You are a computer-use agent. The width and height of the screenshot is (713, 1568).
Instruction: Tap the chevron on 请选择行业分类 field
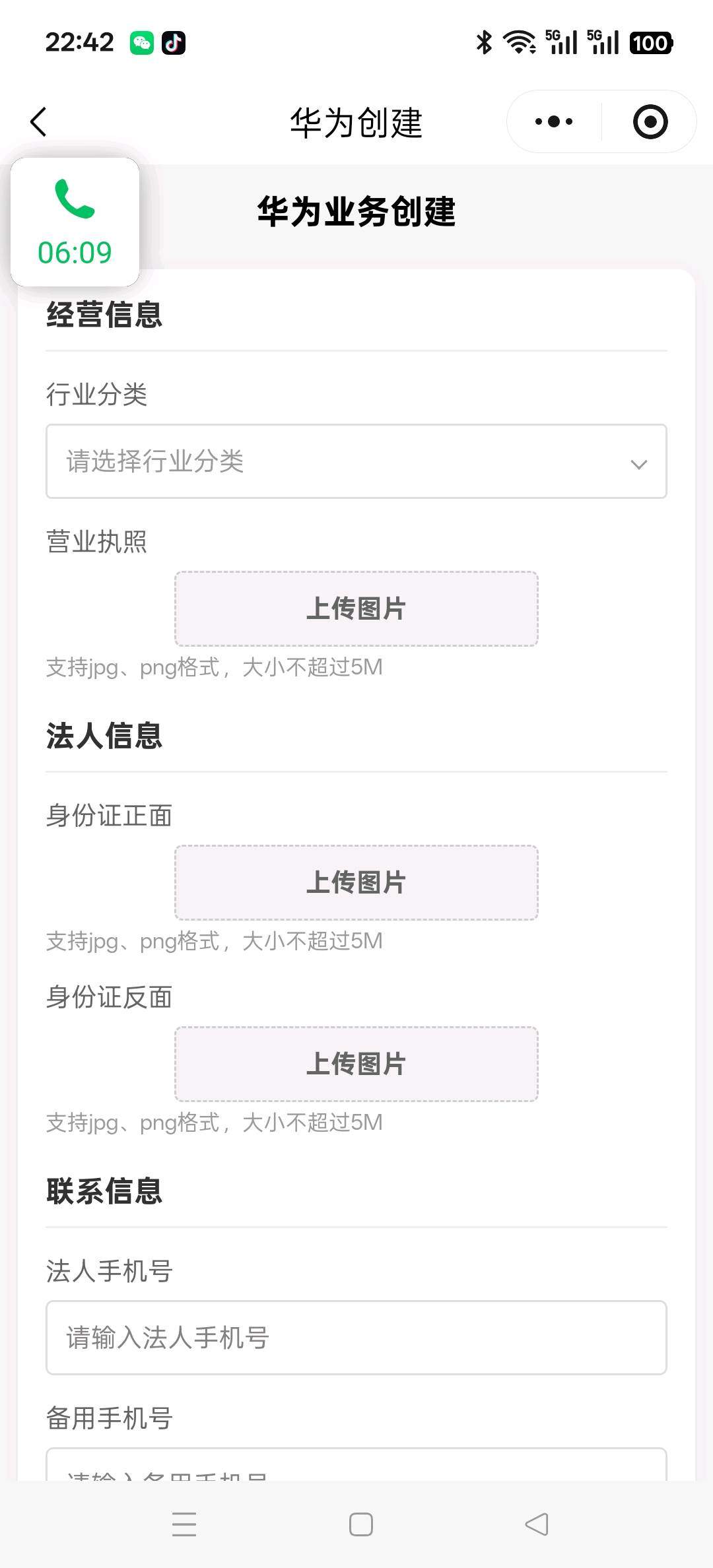click(638, 464)
